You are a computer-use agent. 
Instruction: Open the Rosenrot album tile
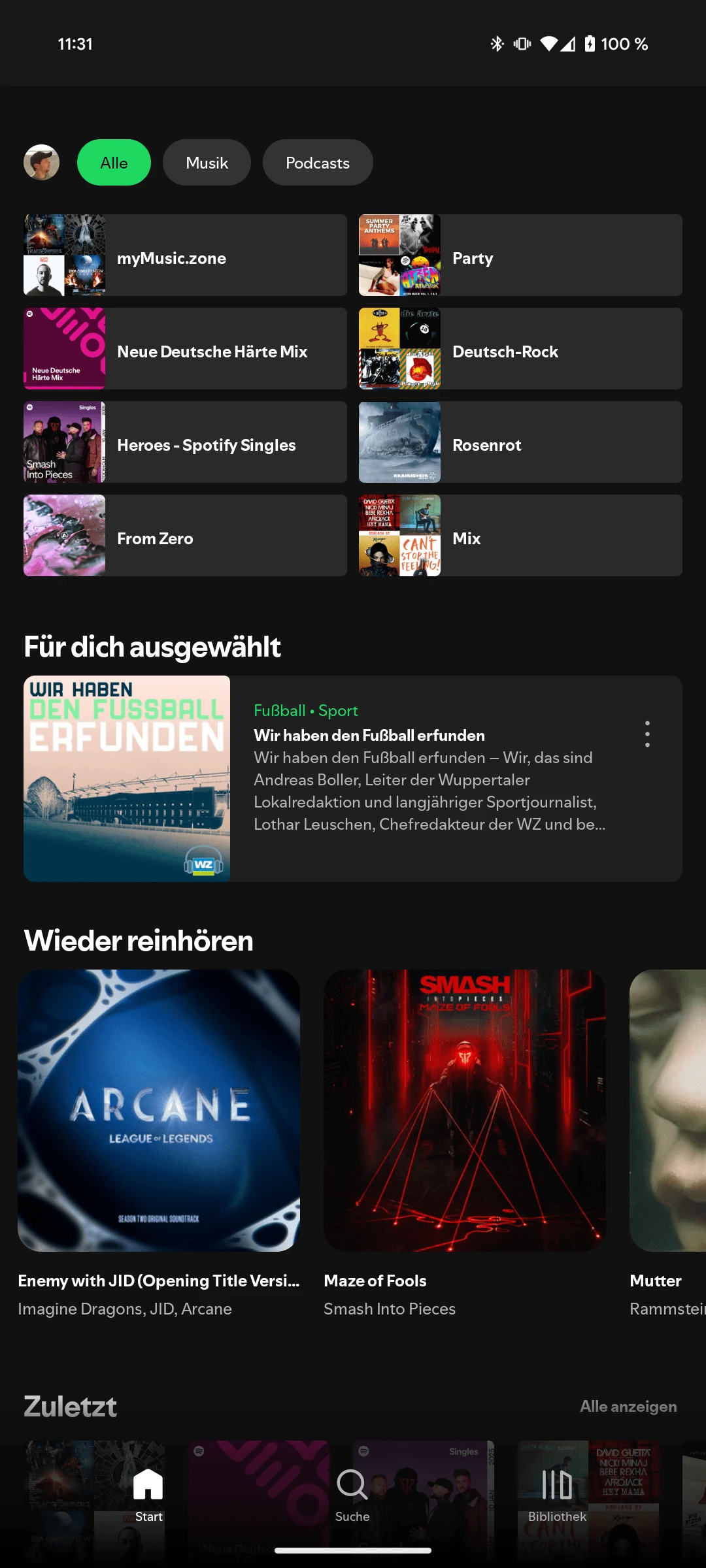coord(520,442)
